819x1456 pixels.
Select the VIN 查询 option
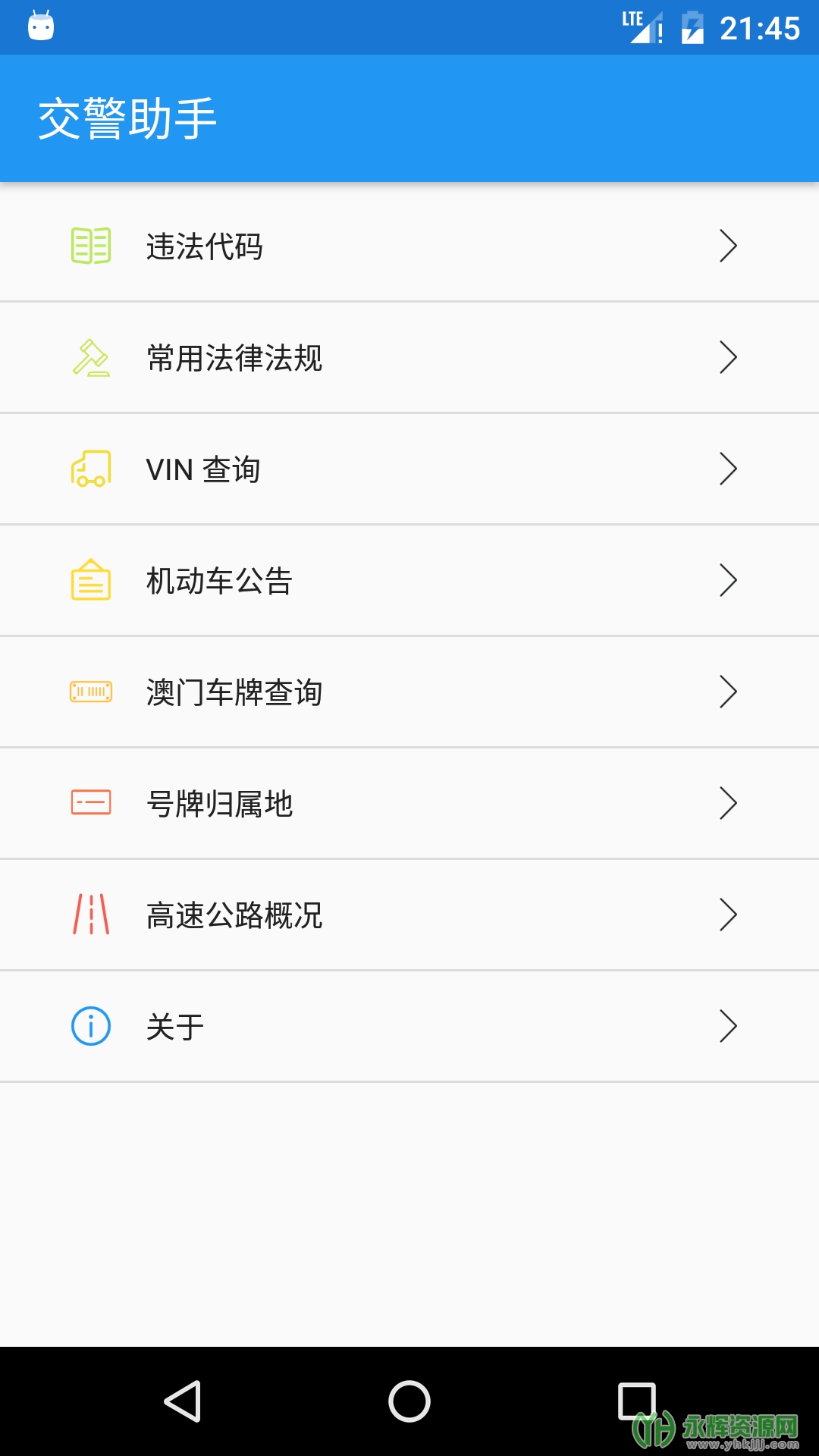click(409, 469)
